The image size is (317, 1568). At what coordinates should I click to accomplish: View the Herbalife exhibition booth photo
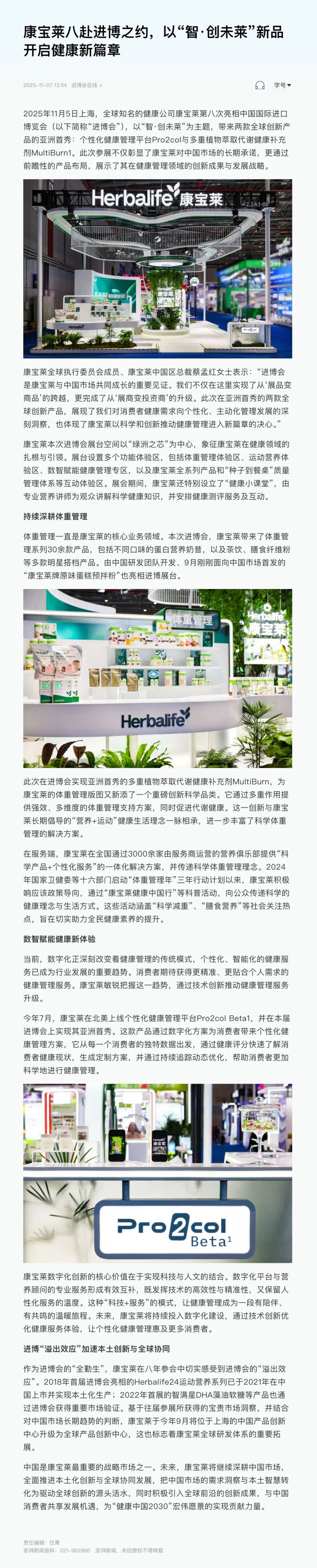[158, 269]
